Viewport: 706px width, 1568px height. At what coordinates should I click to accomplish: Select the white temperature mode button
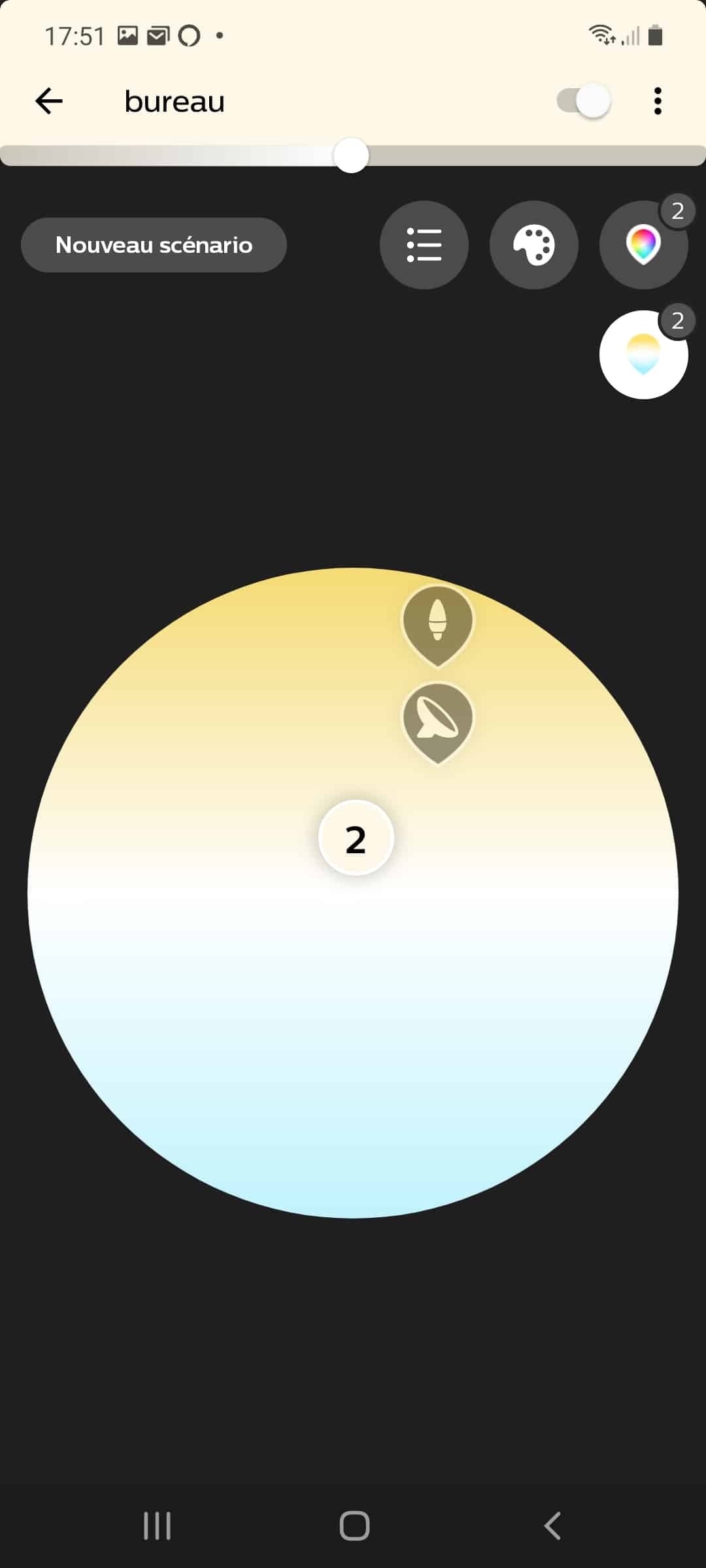tap(643, 355)
